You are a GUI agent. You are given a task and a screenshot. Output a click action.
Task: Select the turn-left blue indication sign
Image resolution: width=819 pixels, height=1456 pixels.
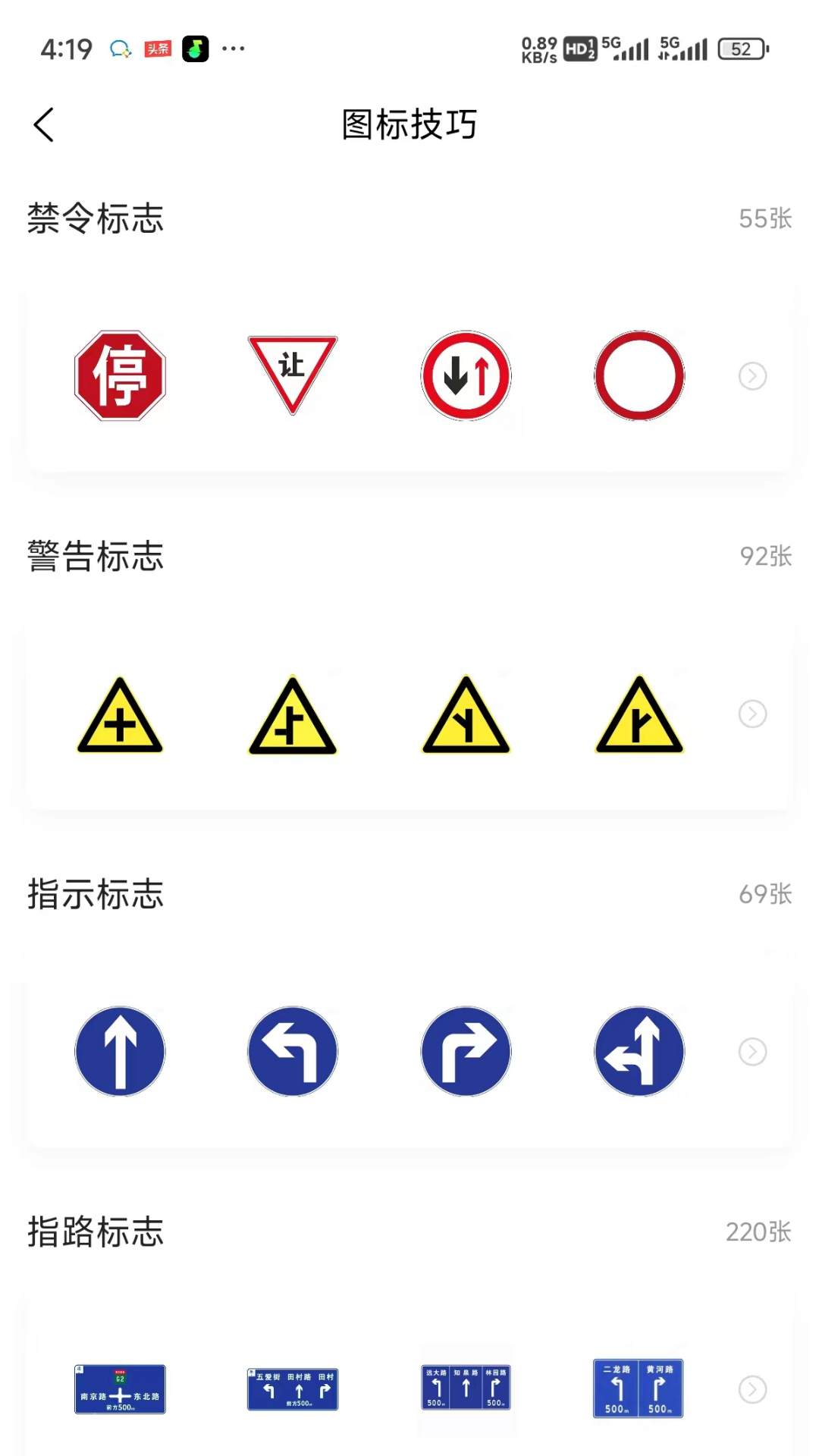293,1052
